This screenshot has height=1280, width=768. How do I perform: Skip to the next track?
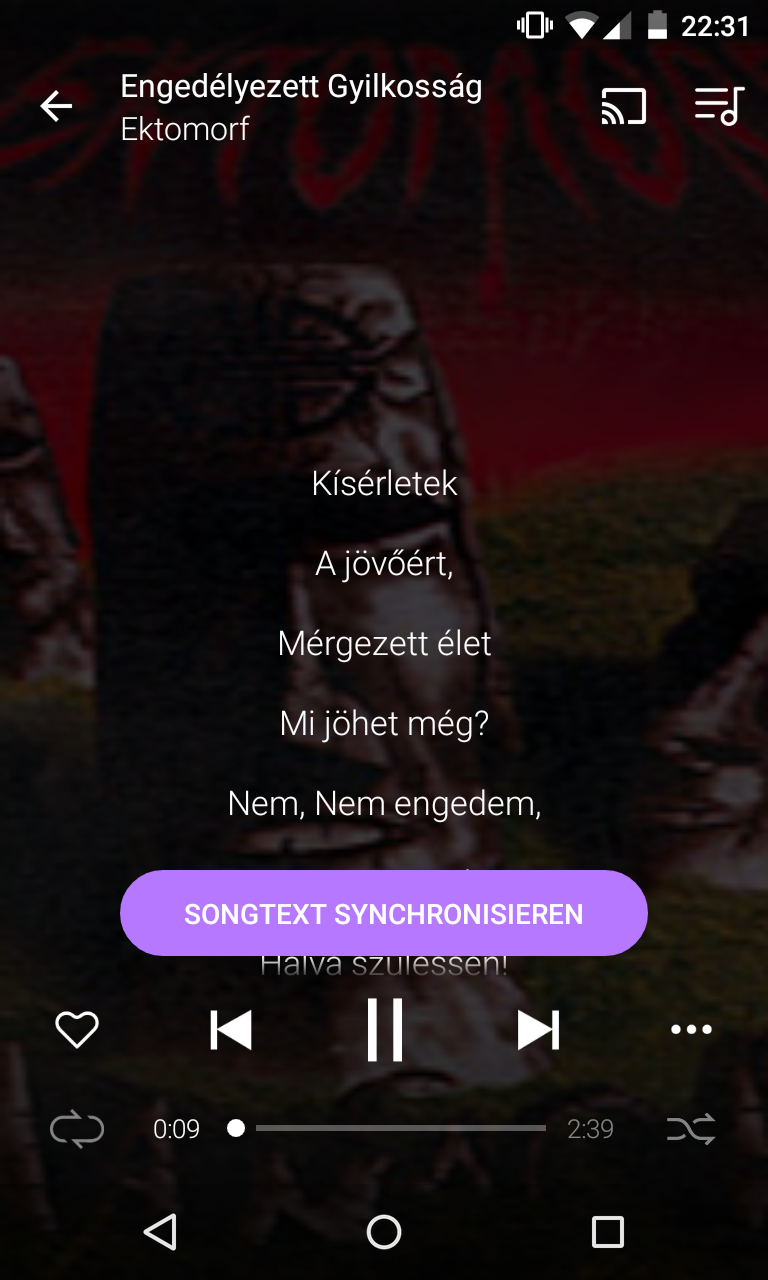(x=538, y=1029)
